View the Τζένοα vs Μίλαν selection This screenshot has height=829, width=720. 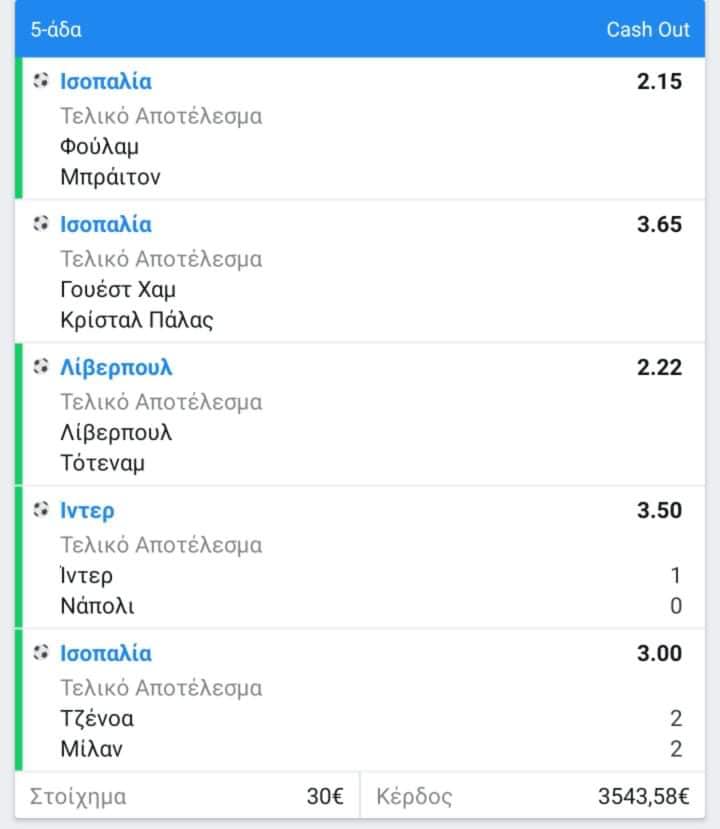pos(360,701)
